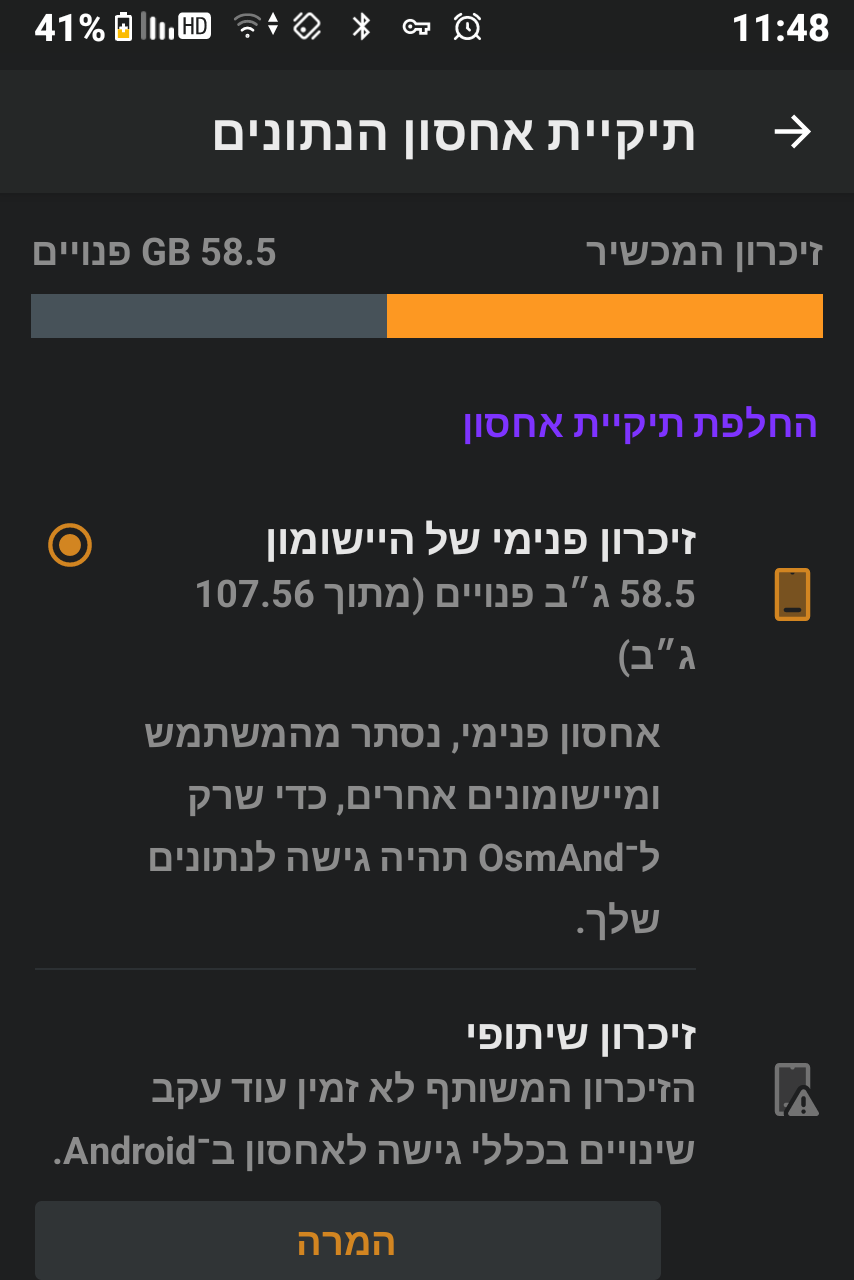Tap the device memory usage bar
Image resolution: width=854 pixels, height=1280 pixels.
(x=427, y=317)
